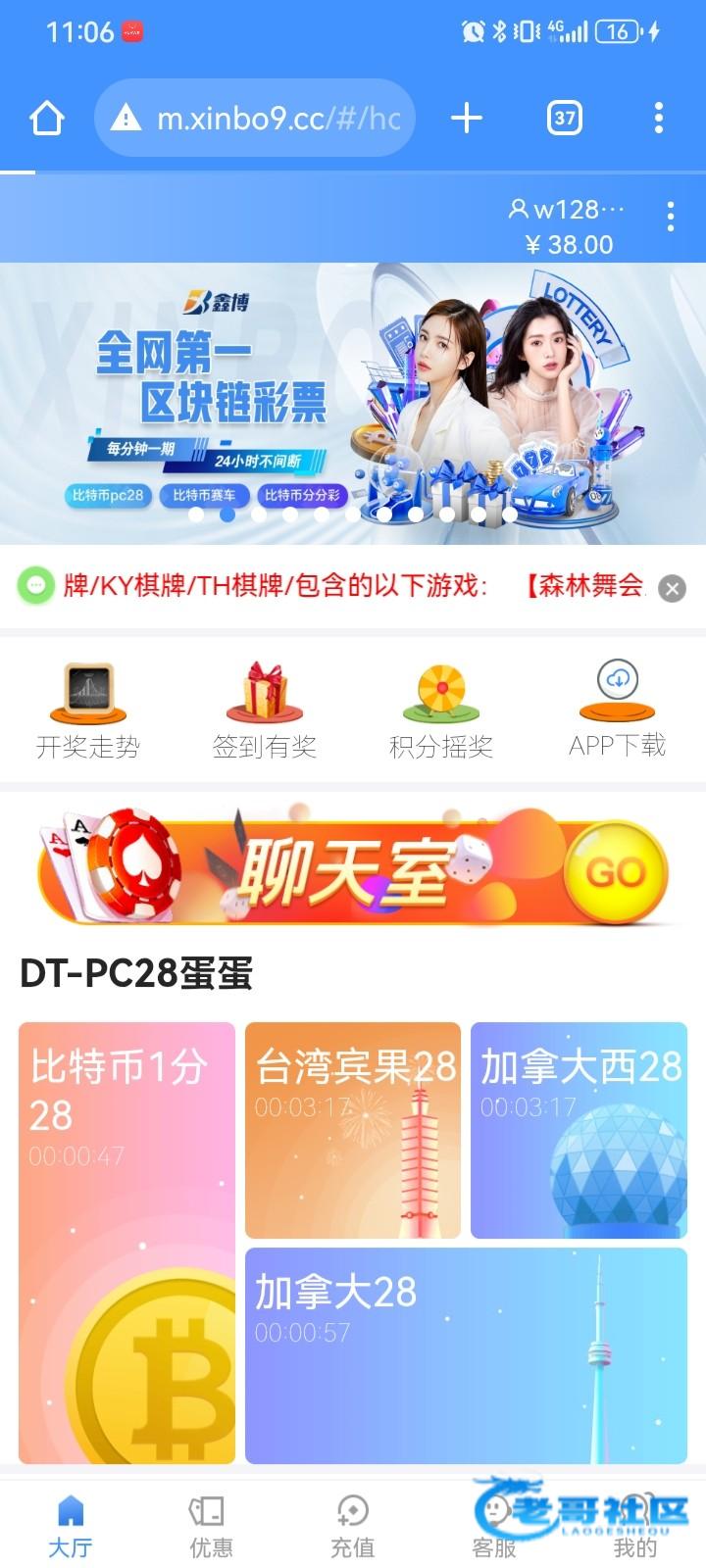Screen dimensions: 706x1568
Task: Open the blockchain lottery promo banner
Action: pos(353,402)
